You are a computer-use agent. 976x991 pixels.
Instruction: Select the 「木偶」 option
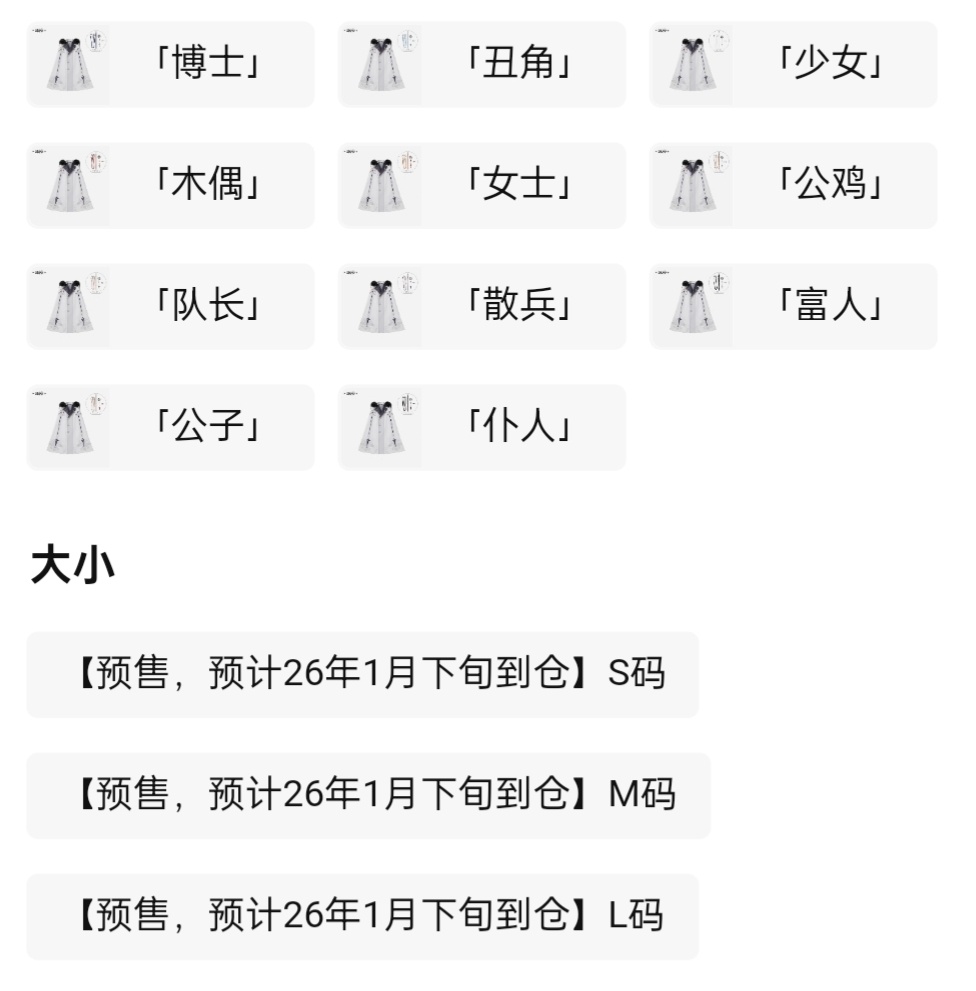coord(170,185)
